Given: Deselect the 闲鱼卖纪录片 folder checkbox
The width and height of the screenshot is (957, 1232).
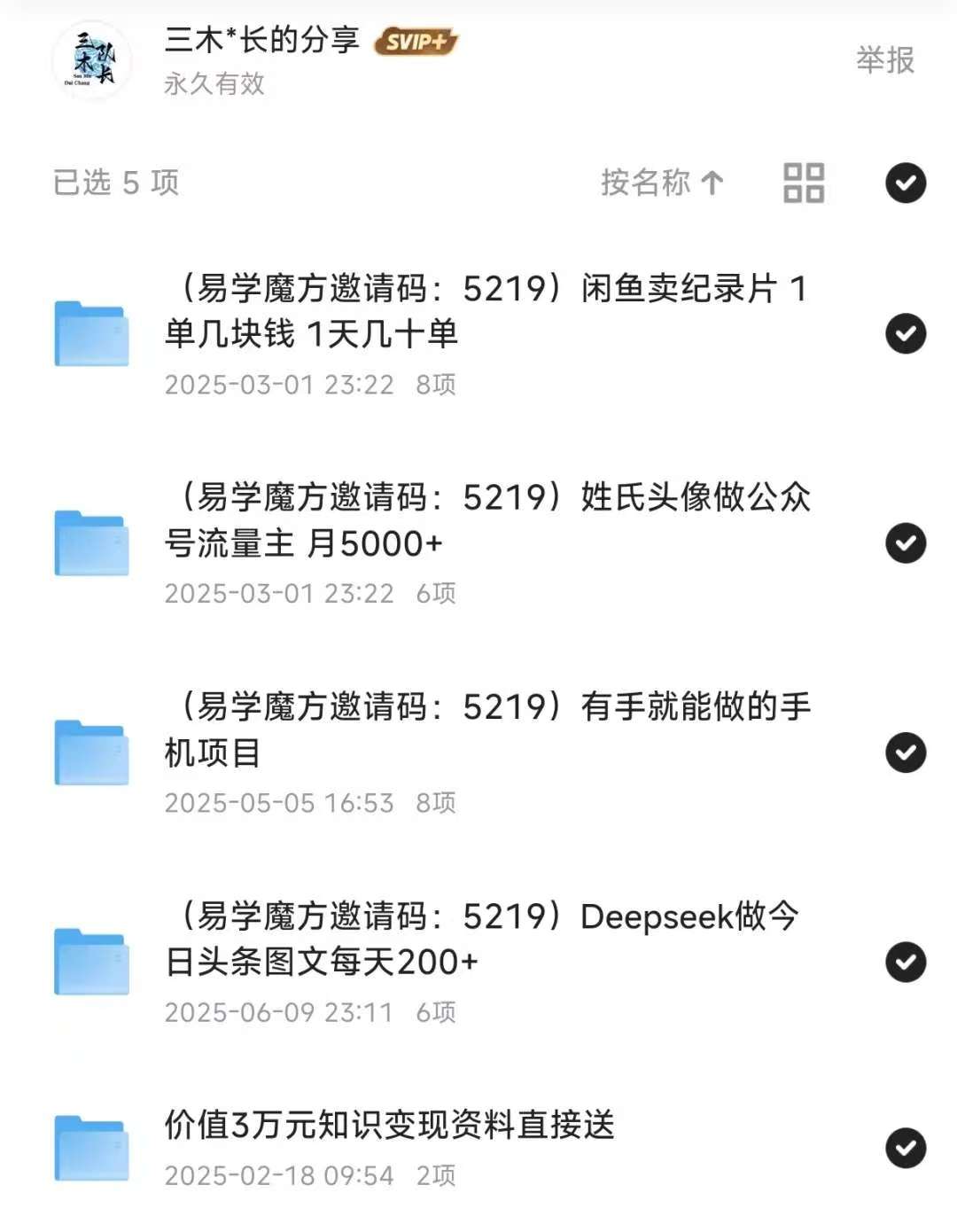Looking at the screenshot, I should (906, 334).
